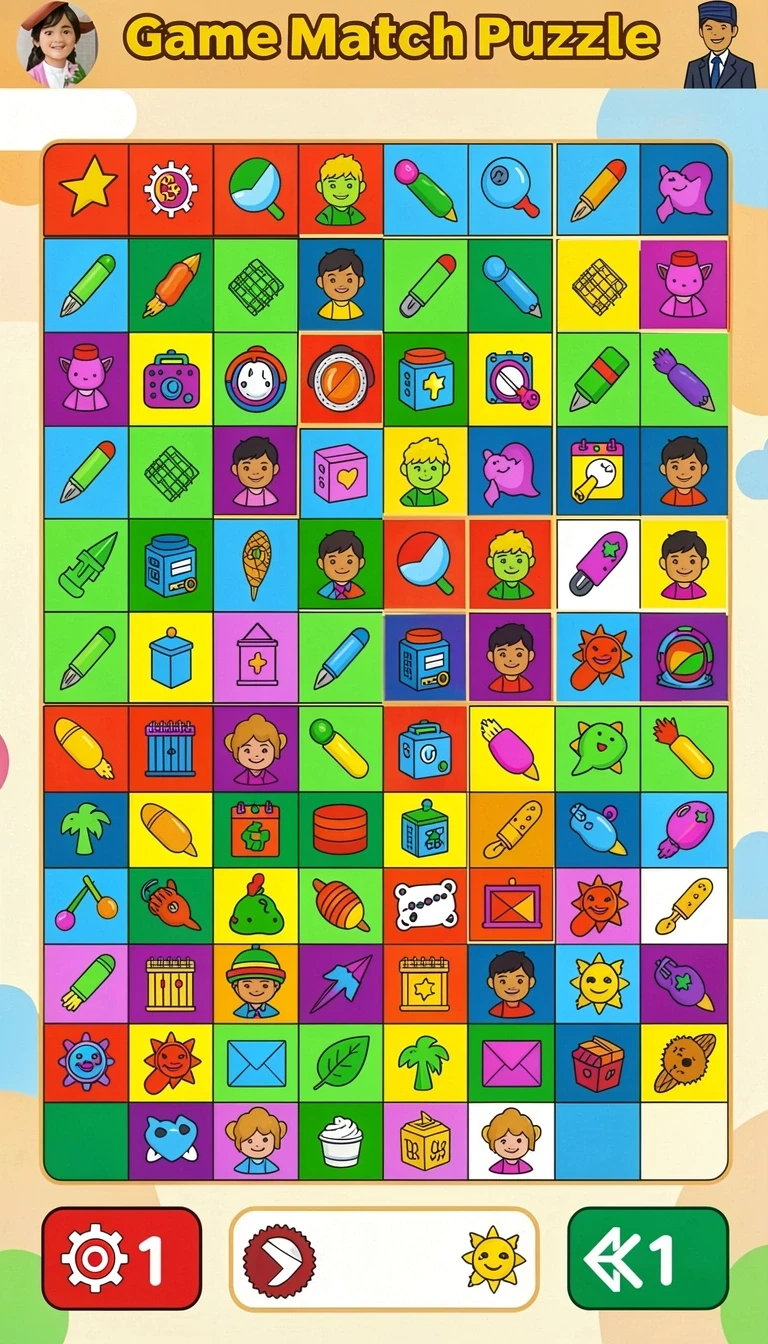Pick the palm tree on blue tile
This screenshot has width=768, height=1344.
click(x=86, y=829)
